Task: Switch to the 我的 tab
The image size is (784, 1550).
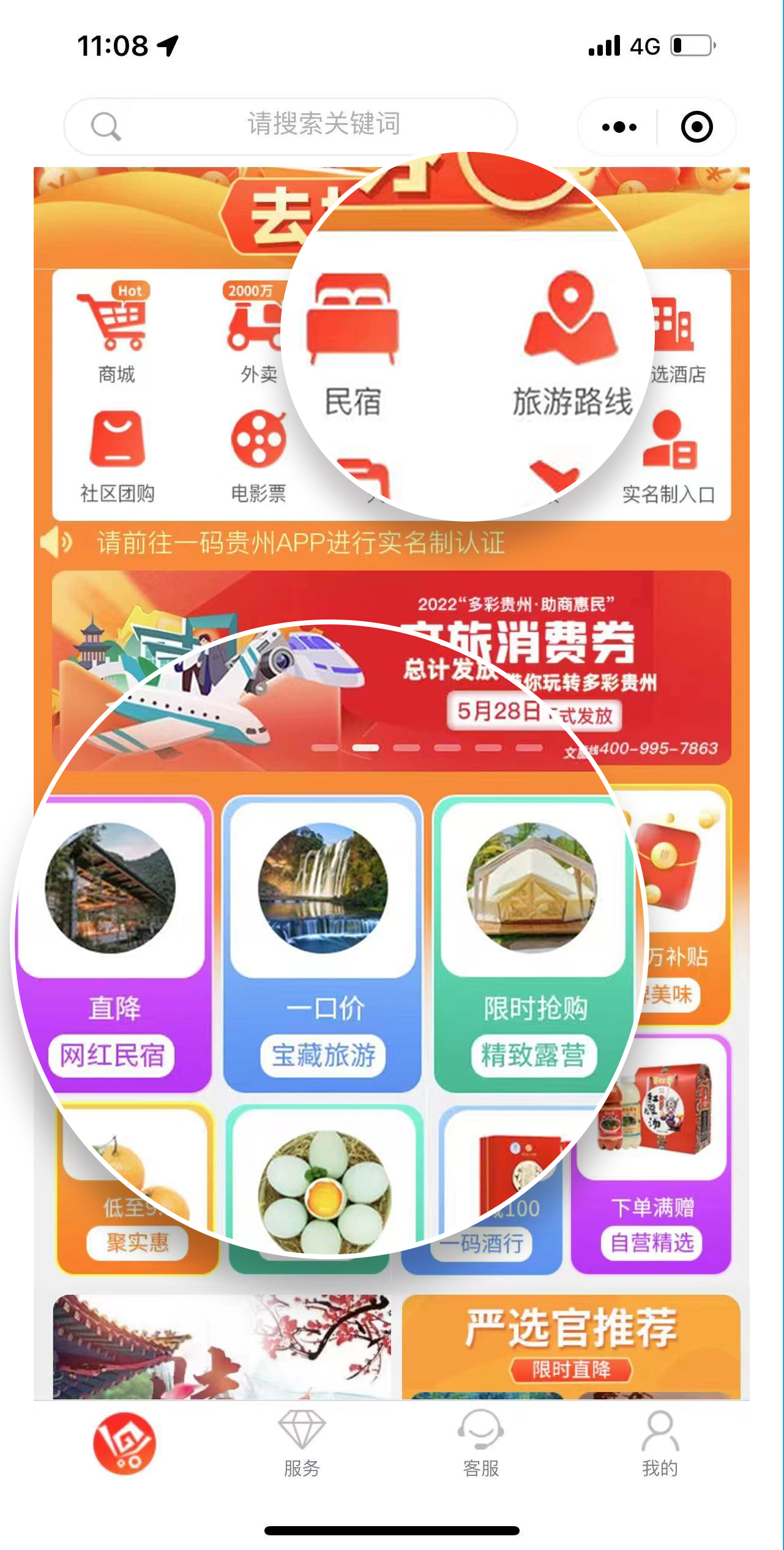Action: tap(659, 1443)
